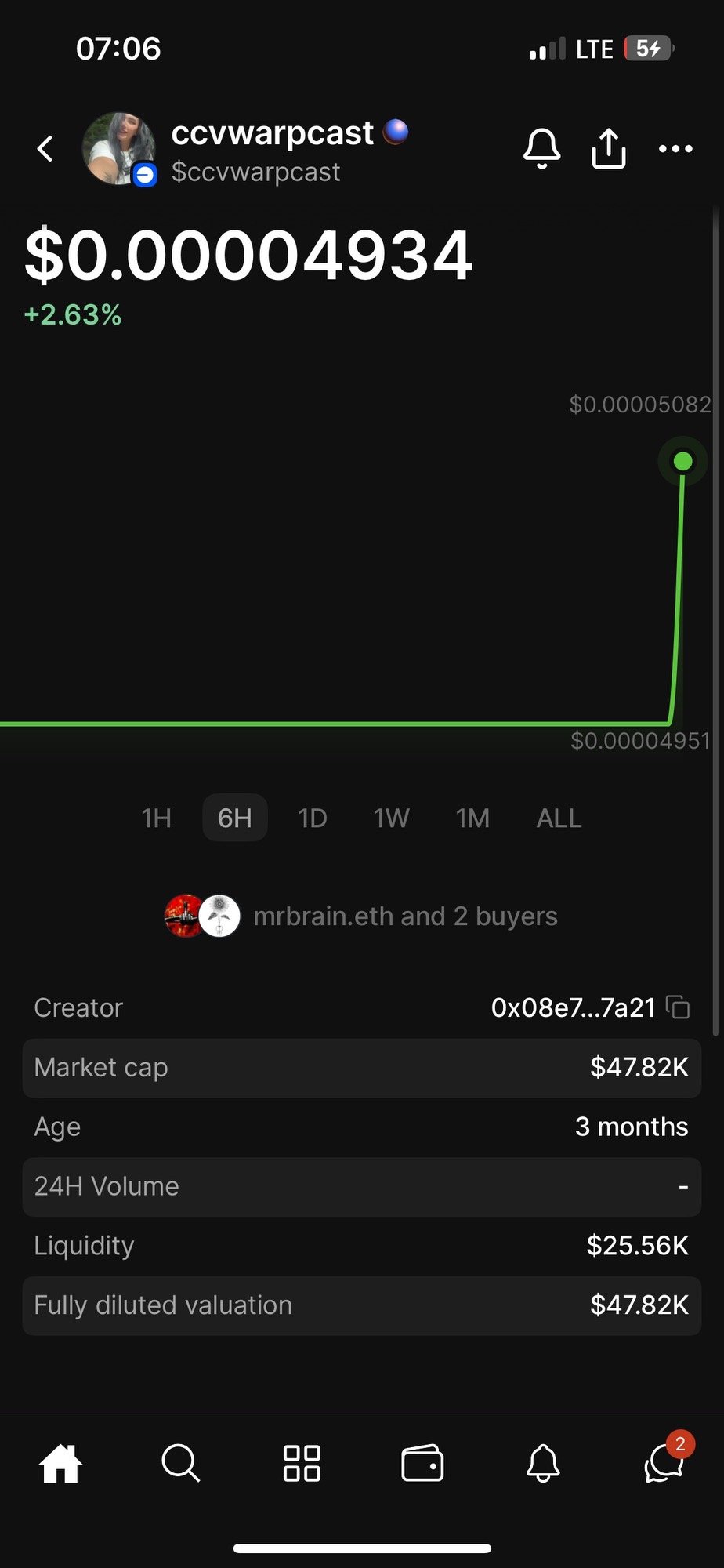View mrbrain.eth and 2 buyers

click(x=361, y=916)
